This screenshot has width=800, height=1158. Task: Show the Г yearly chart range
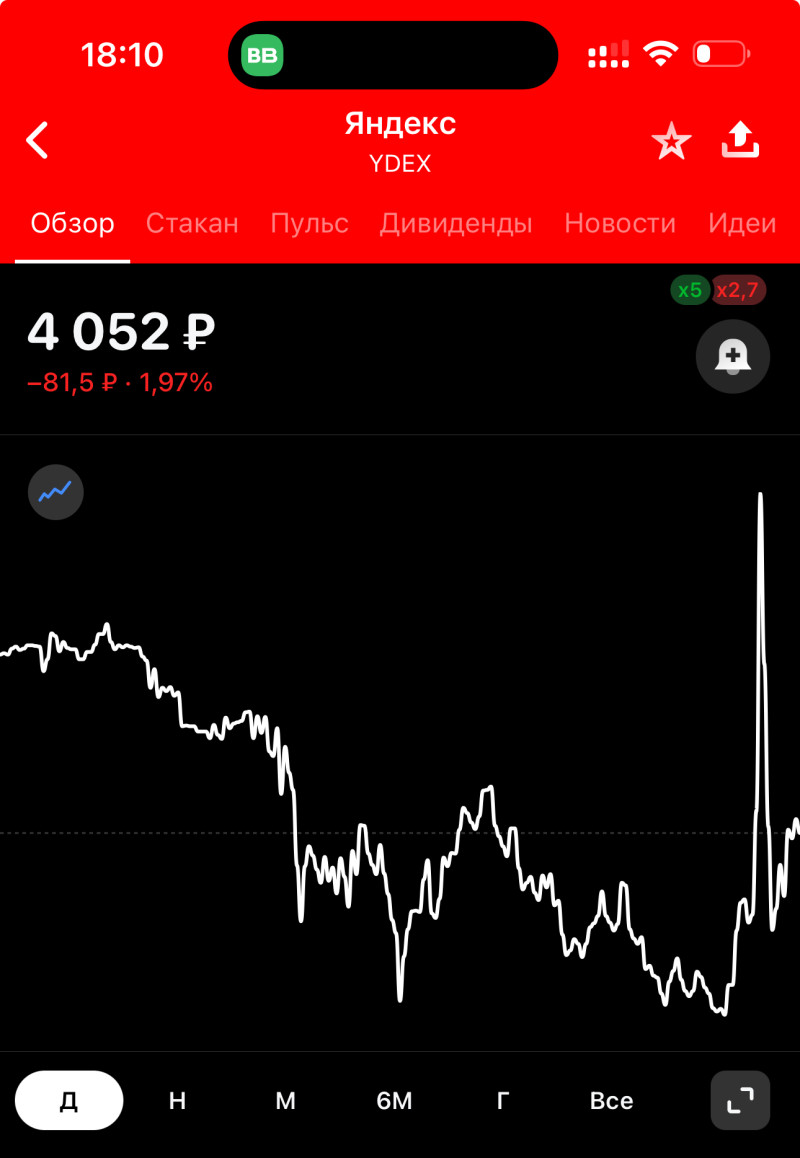502,1100
